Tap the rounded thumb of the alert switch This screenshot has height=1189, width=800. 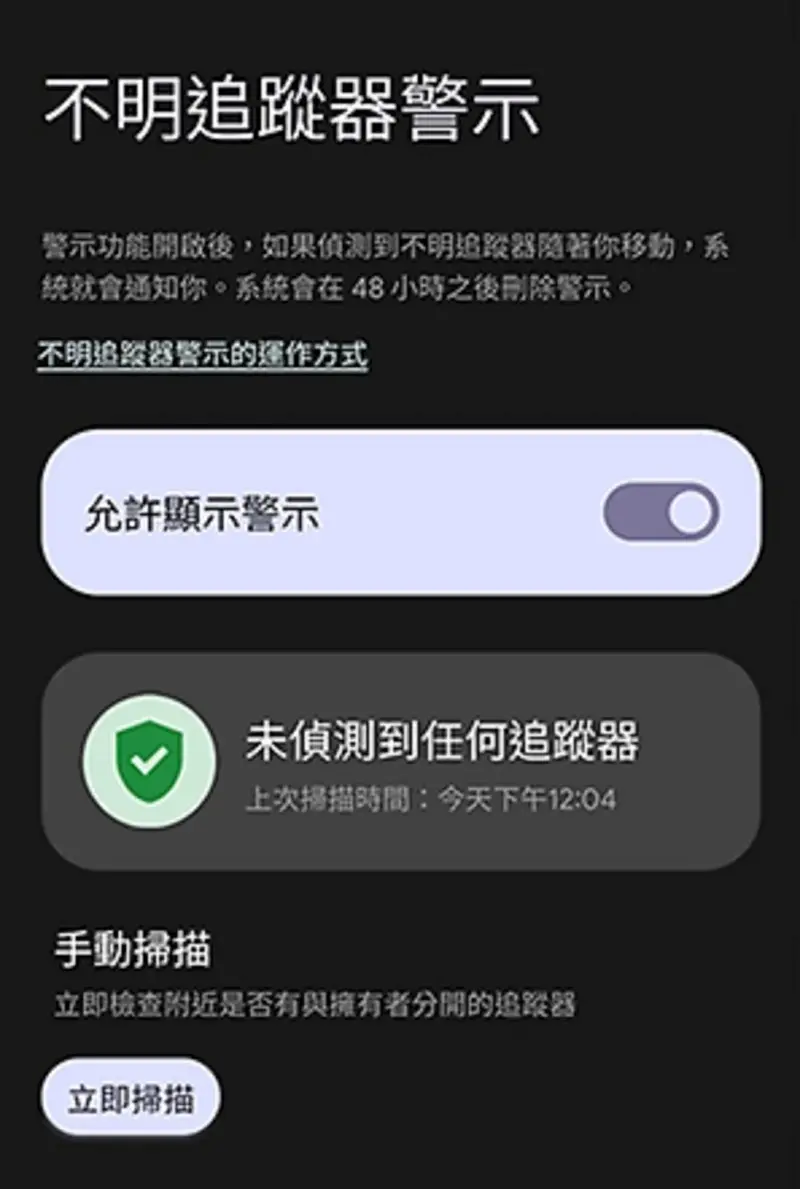[x=689, y=511]
